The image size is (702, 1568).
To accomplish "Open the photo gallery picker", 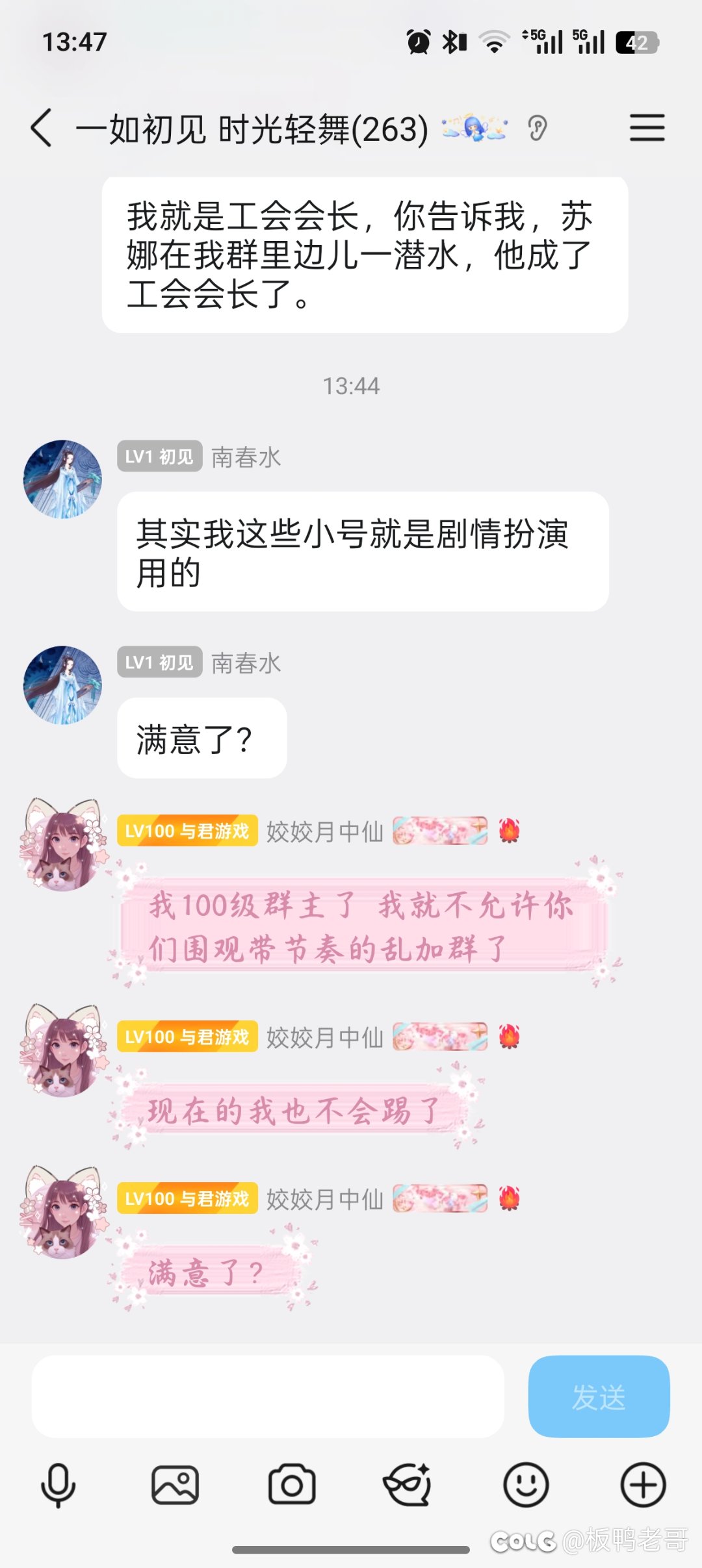I will pyautogui.click(x=175, y=1485).
